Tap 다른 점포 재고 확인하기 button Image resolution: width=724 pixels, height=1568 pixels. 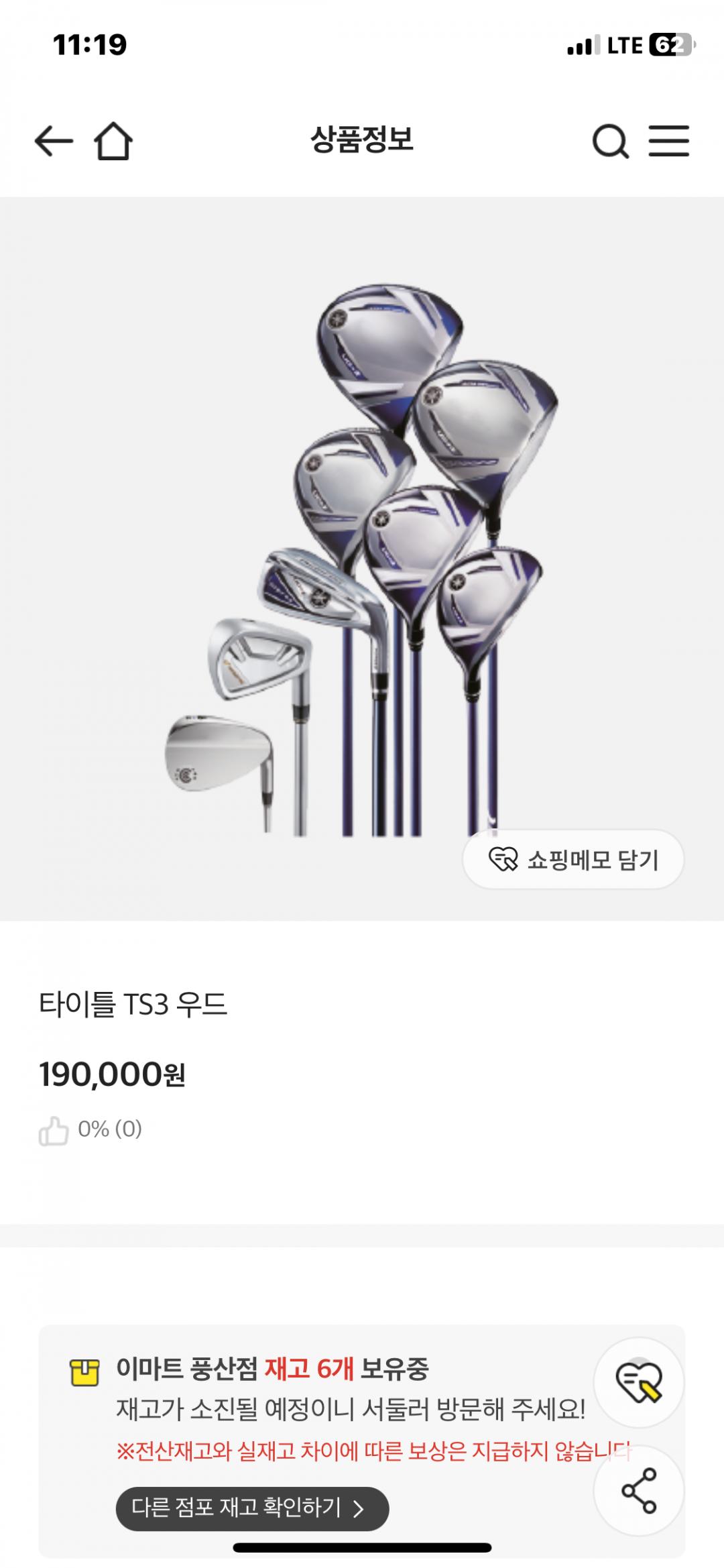click(x=252, y=1508)
